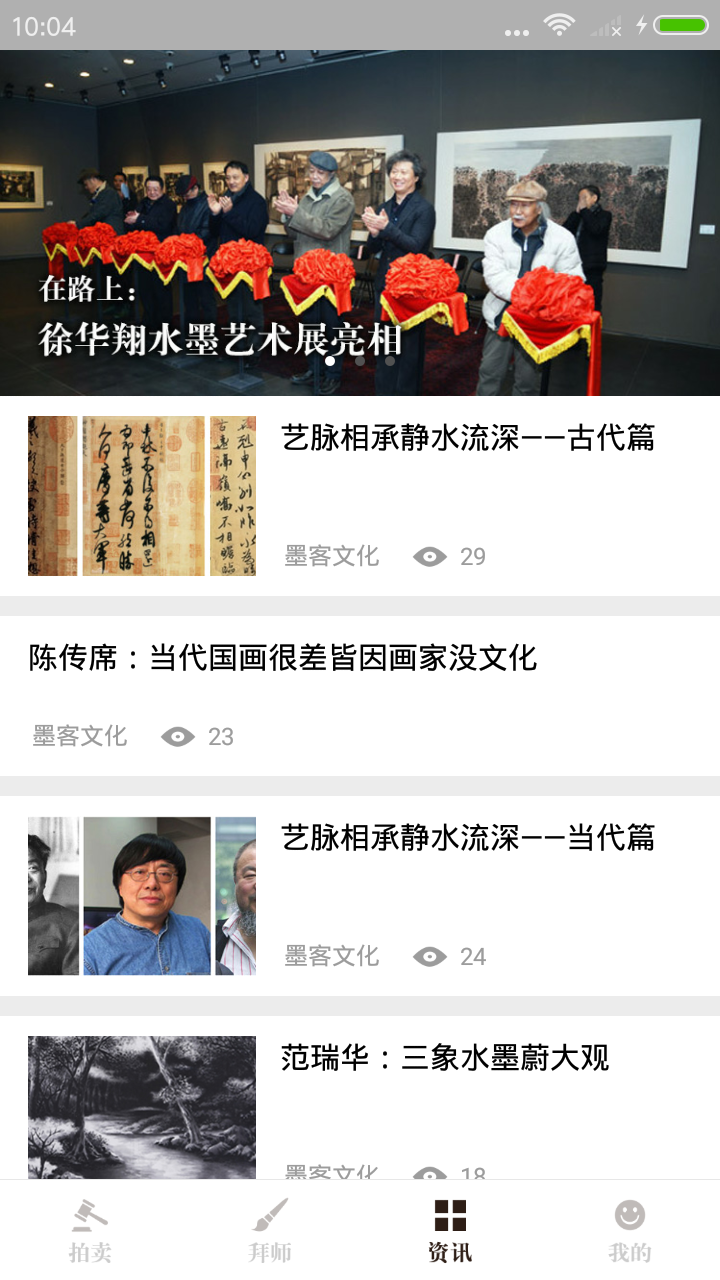The width and height of the screenshot is (720, 1280).
Task: Tap the cellular signal icon in status bar
Action: (x=603, y=28)
